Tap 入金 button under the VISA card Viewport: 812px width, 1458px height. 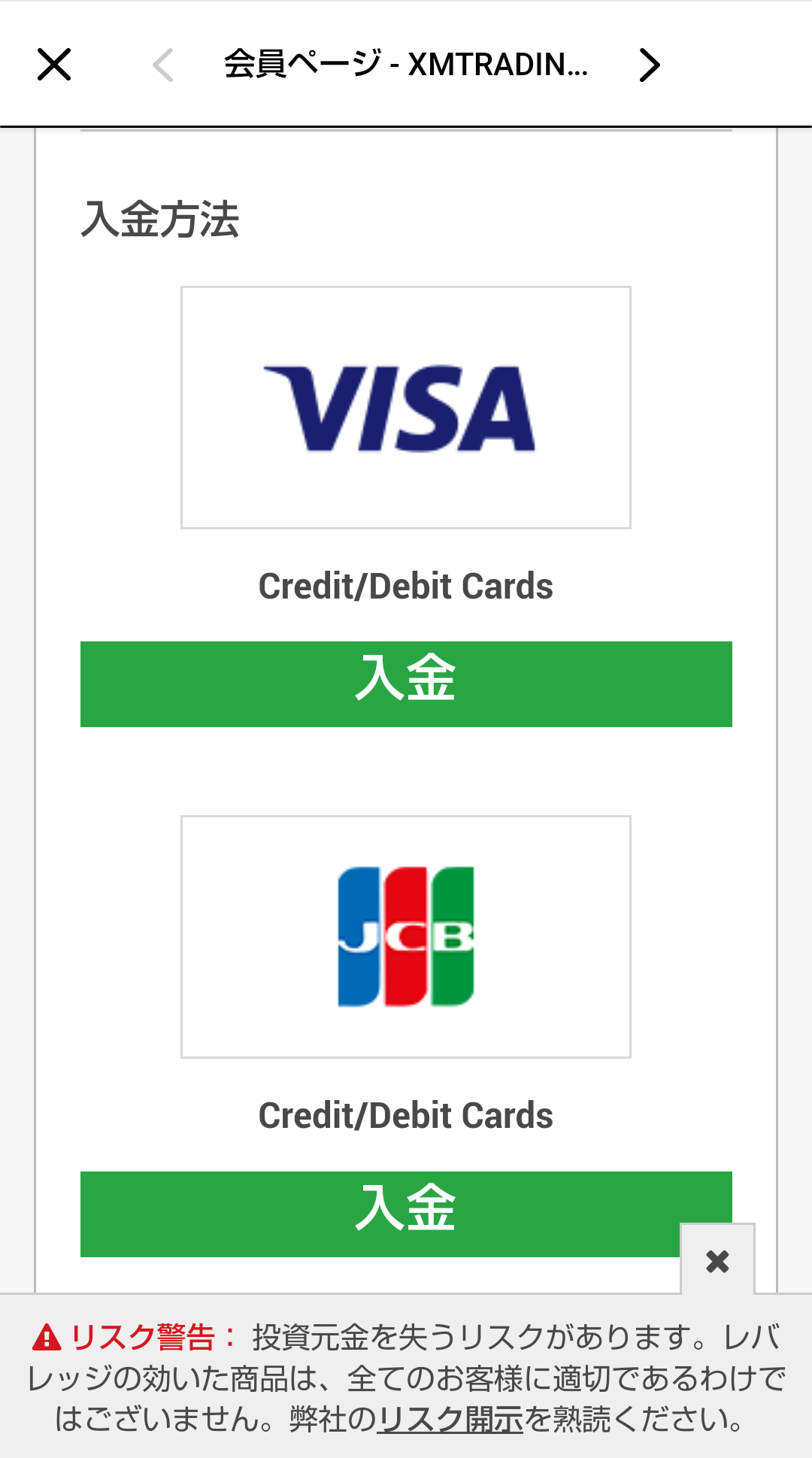coord(405,684)
